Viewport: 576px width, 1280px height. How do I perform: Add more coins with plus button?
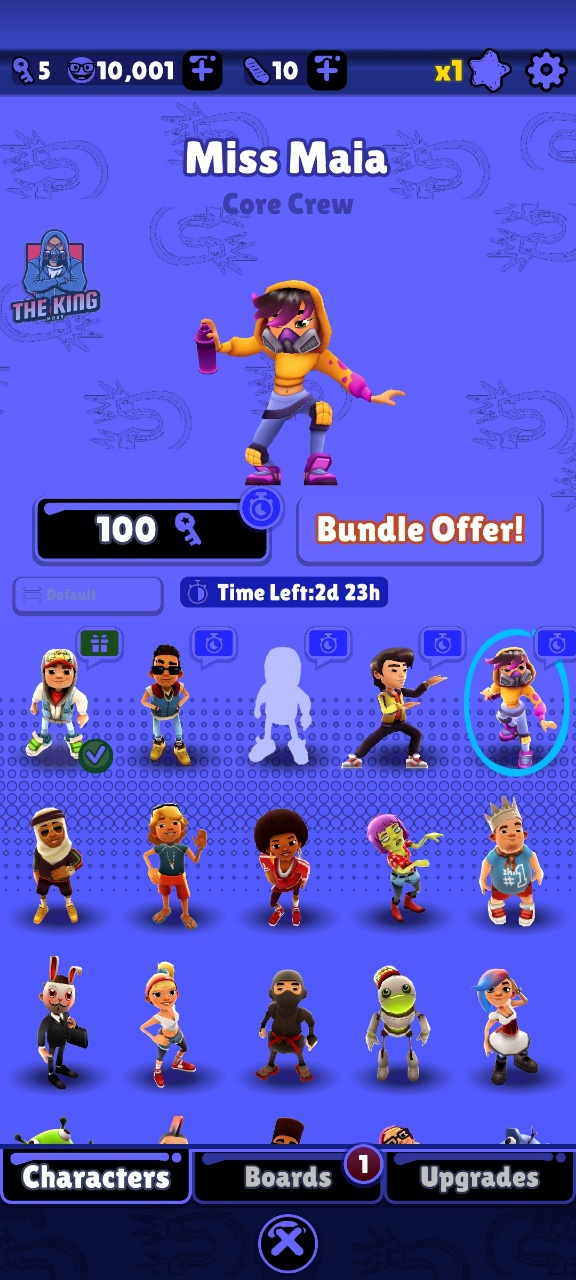click(202, 71)
